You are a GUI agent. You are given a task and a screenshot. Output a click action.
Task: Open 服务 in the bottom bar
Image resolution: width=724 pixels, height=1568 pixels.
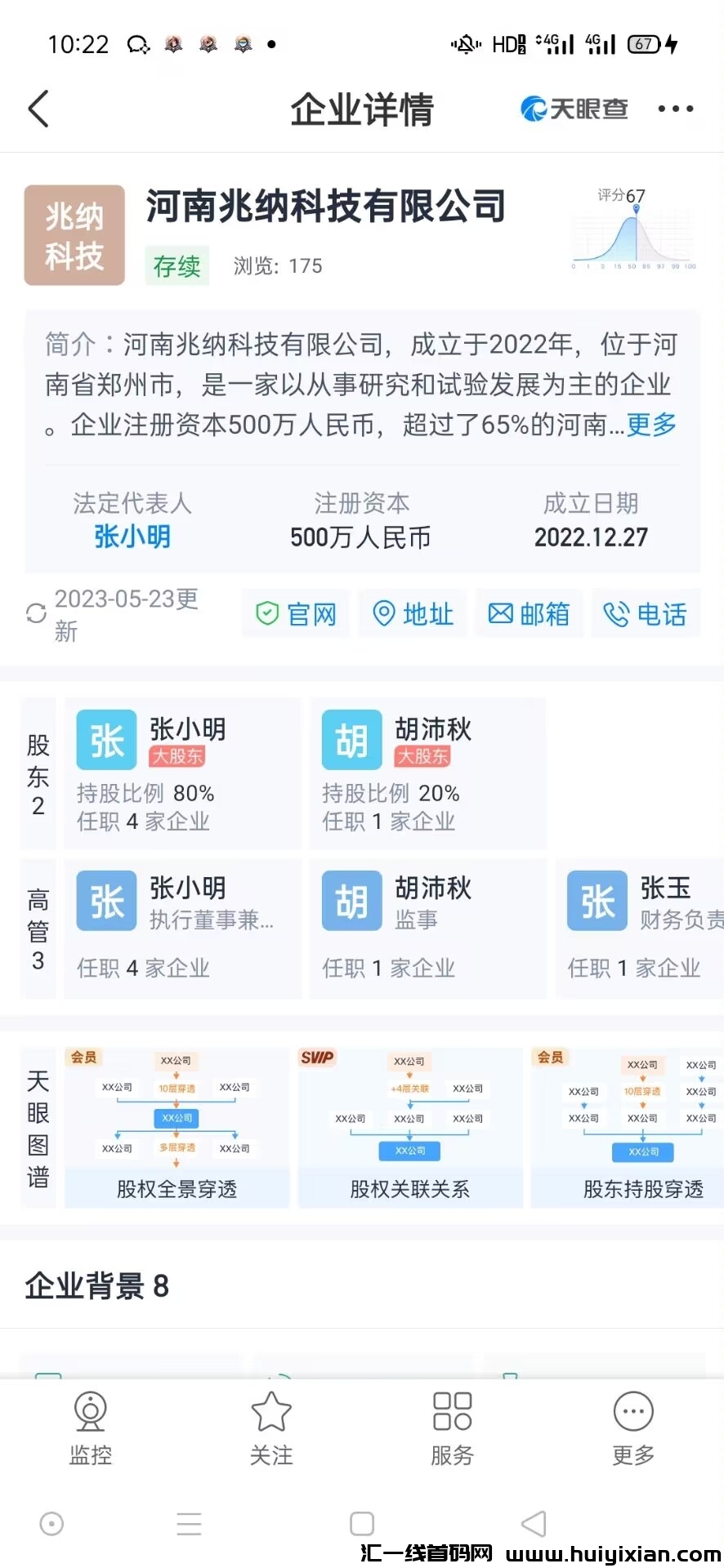[452, 1428]
